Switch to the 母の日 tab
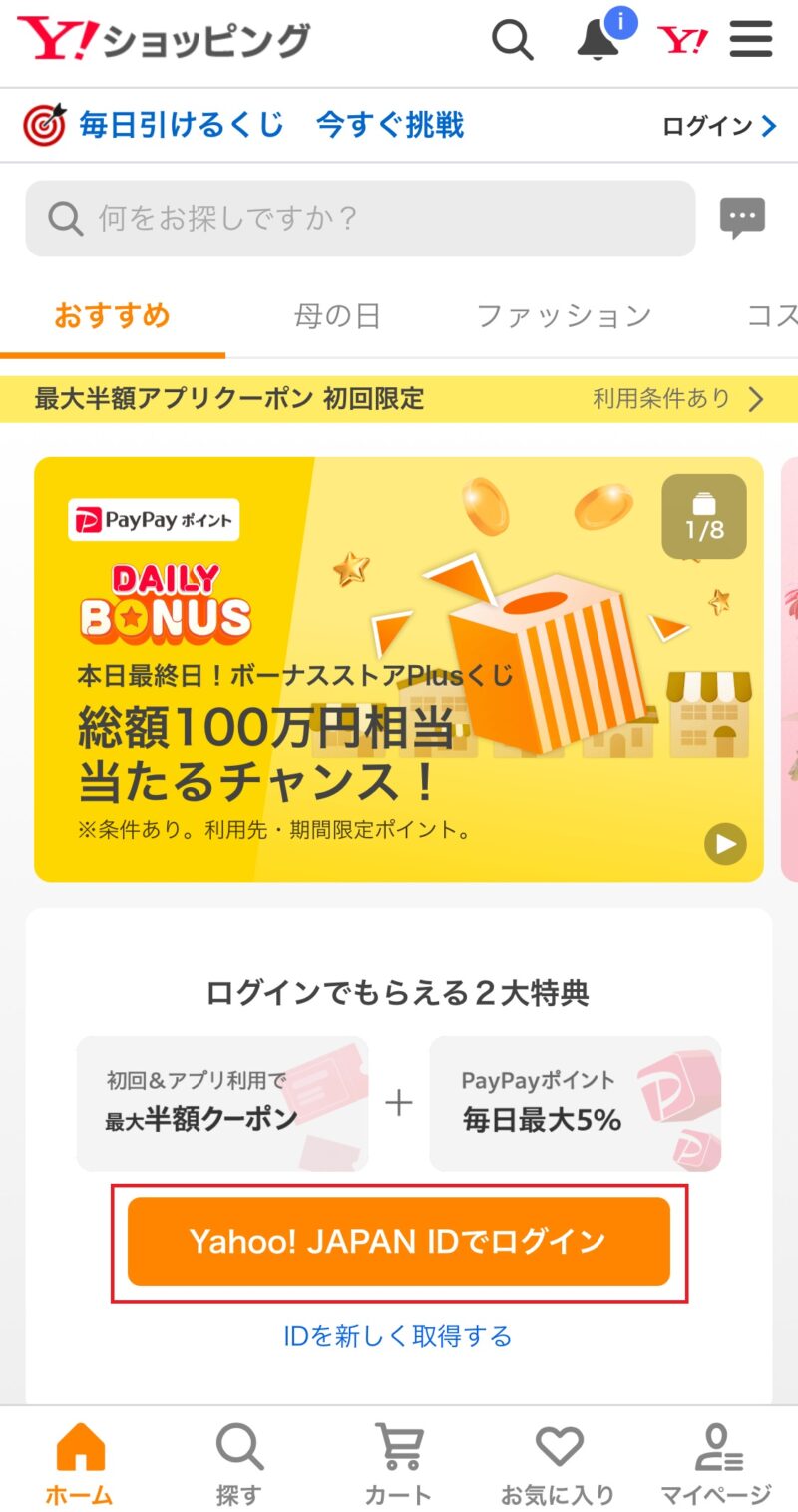 [x=337, y=317]
